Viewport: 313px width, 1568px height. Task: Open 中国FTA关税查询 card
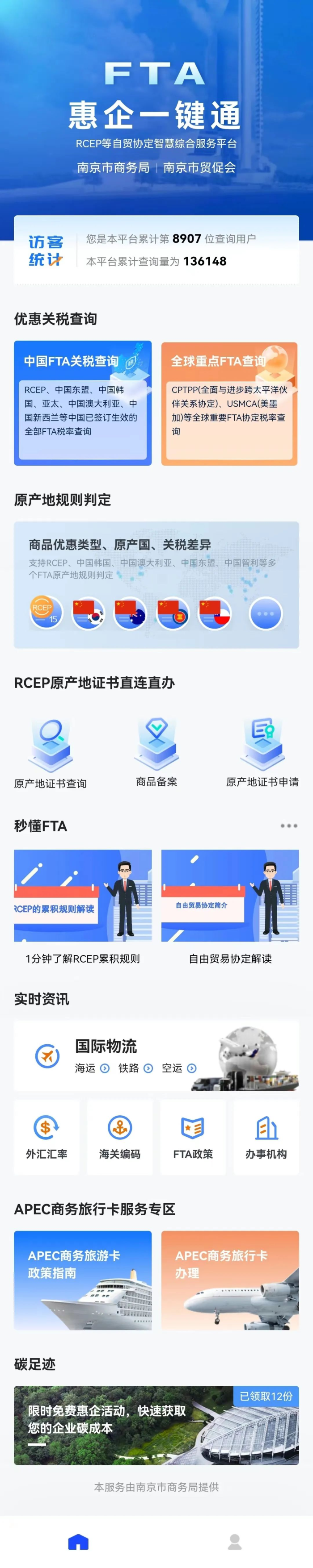tap(82, 403)
